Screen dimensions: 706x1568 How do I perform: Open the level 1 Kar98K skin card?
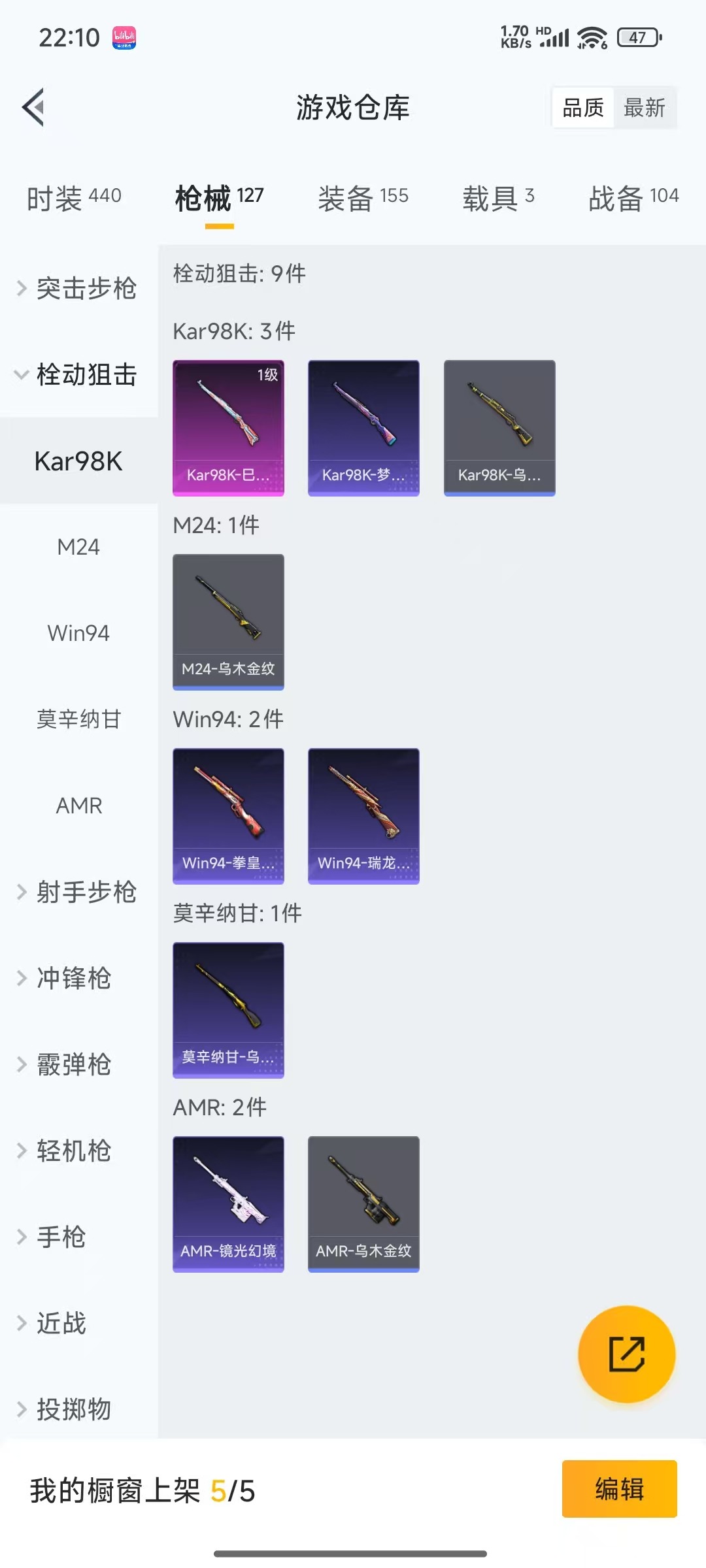coord(228,428)
